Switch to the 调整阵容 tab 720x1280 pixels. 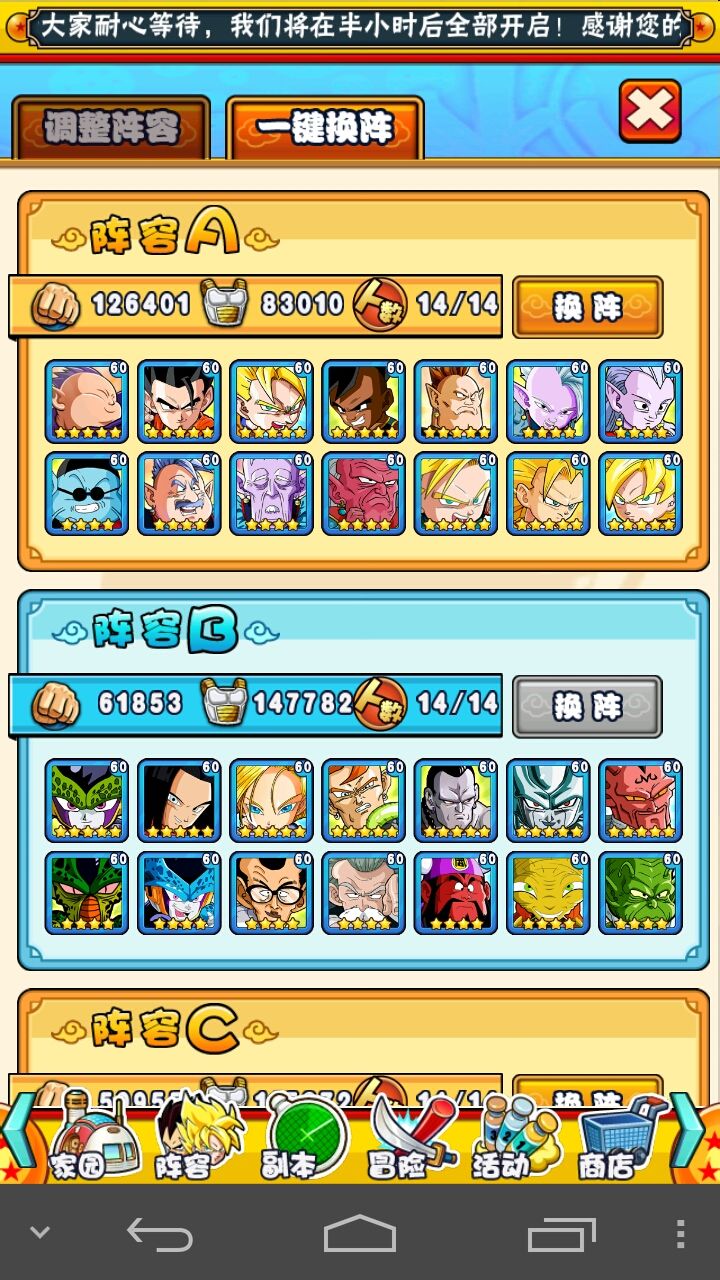[x=111, y=128]
